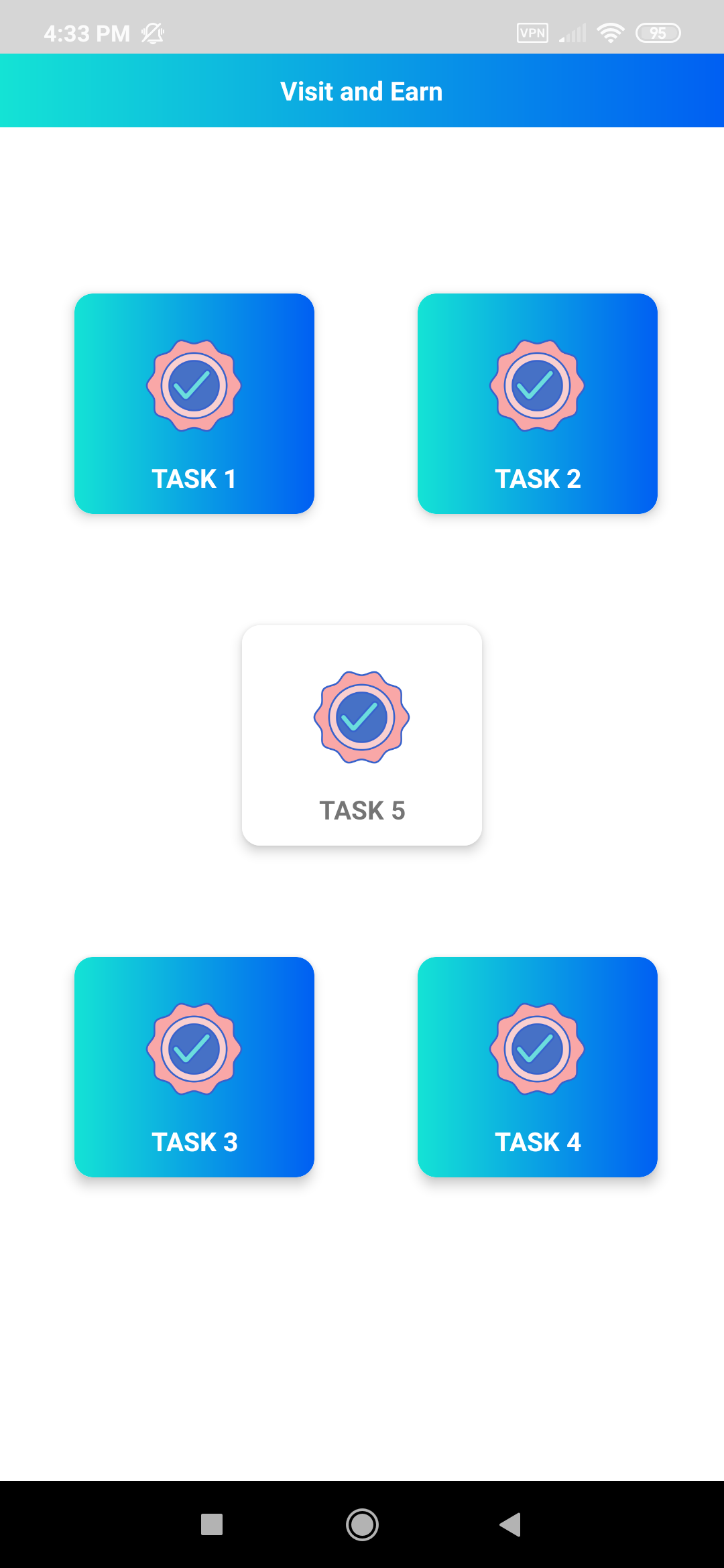The image size is (724, 1568).
Task: Launch the TASK 4 card
Action: click(537, 1067)
